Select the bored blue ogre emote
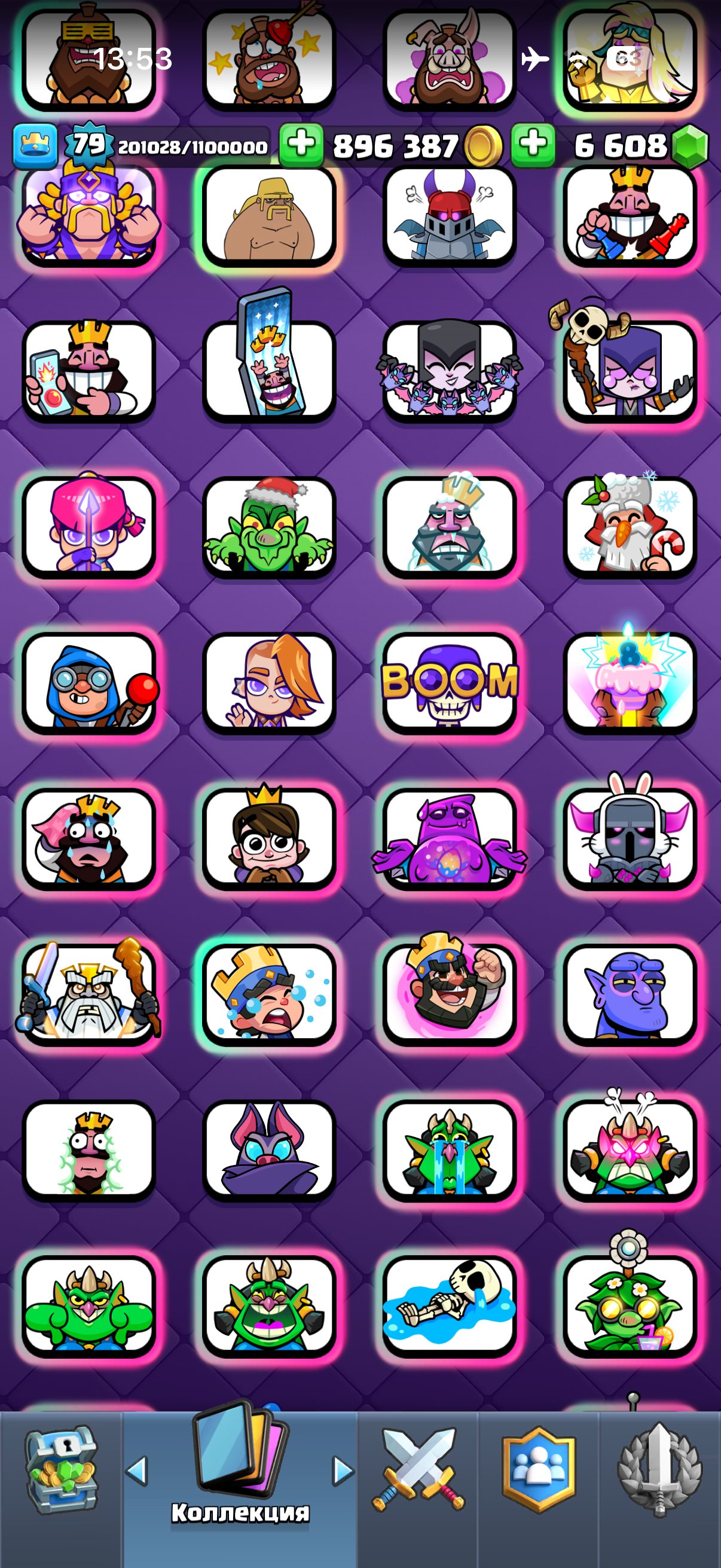The width and height of the screenshot is (721, 1568). pyautogui.click(x=630, y=994)
